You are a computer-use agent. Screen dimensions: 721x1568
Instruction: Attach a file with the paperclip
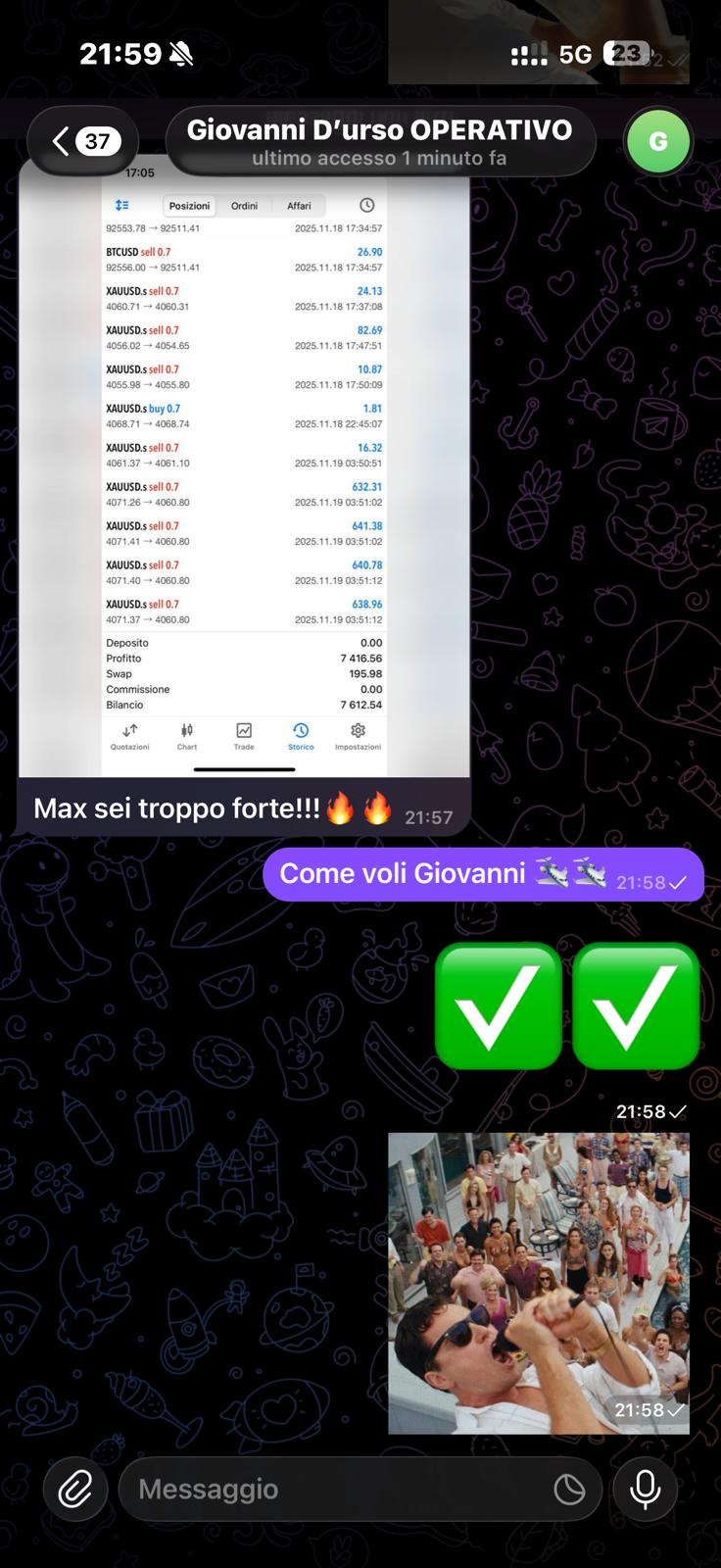click(x=75, y=1490)
